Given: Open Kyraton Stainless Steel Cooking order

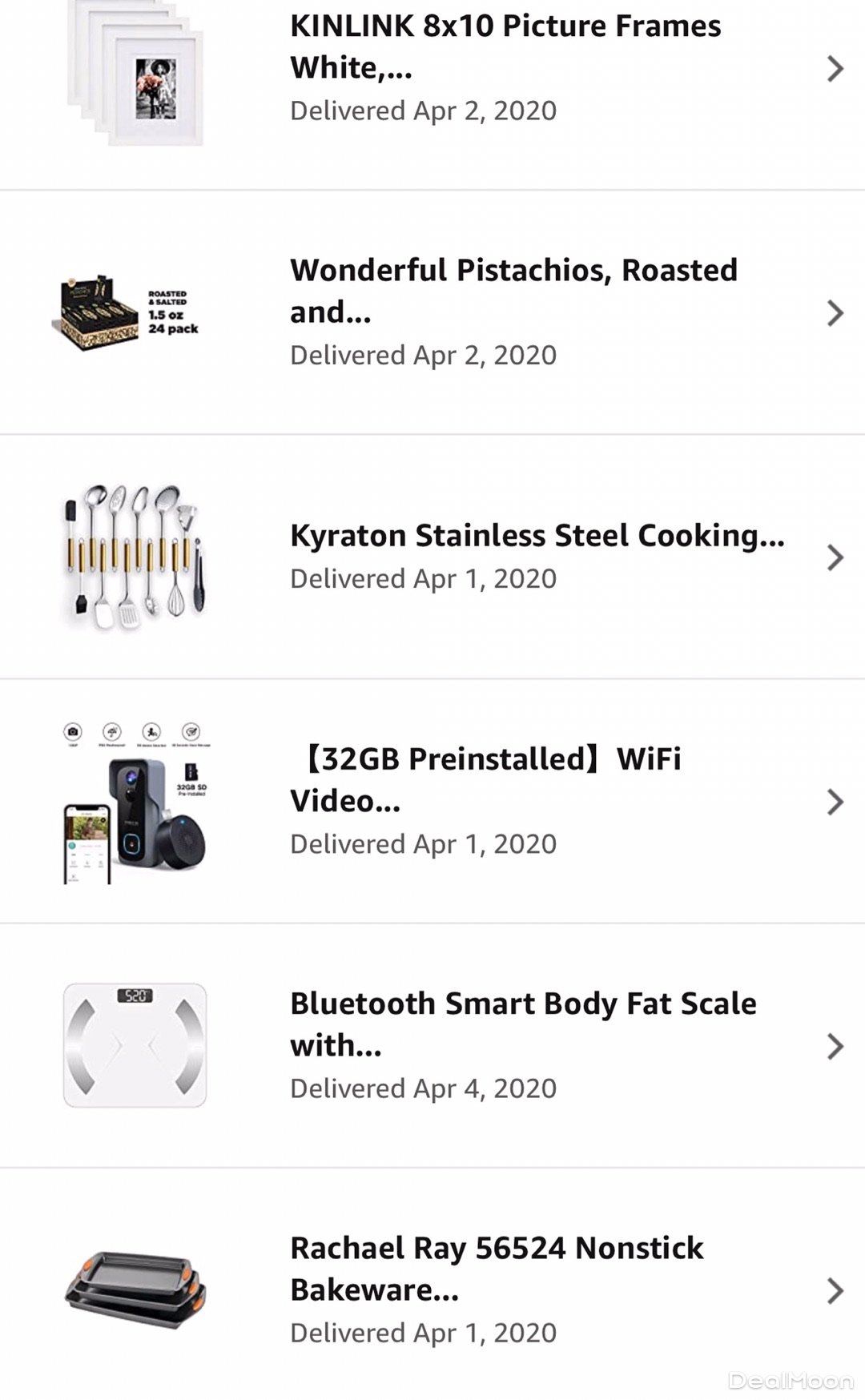Looking at the screenshot, I should tap(537, 557).
